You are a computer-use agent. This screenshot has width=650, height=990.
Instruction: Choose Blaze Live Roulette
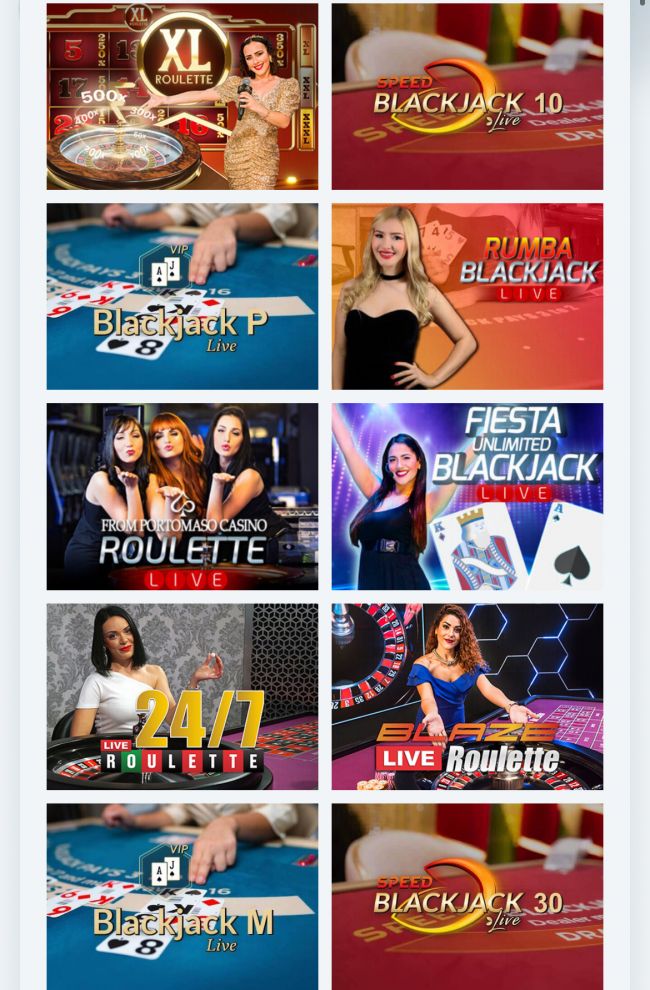point(467,696)
